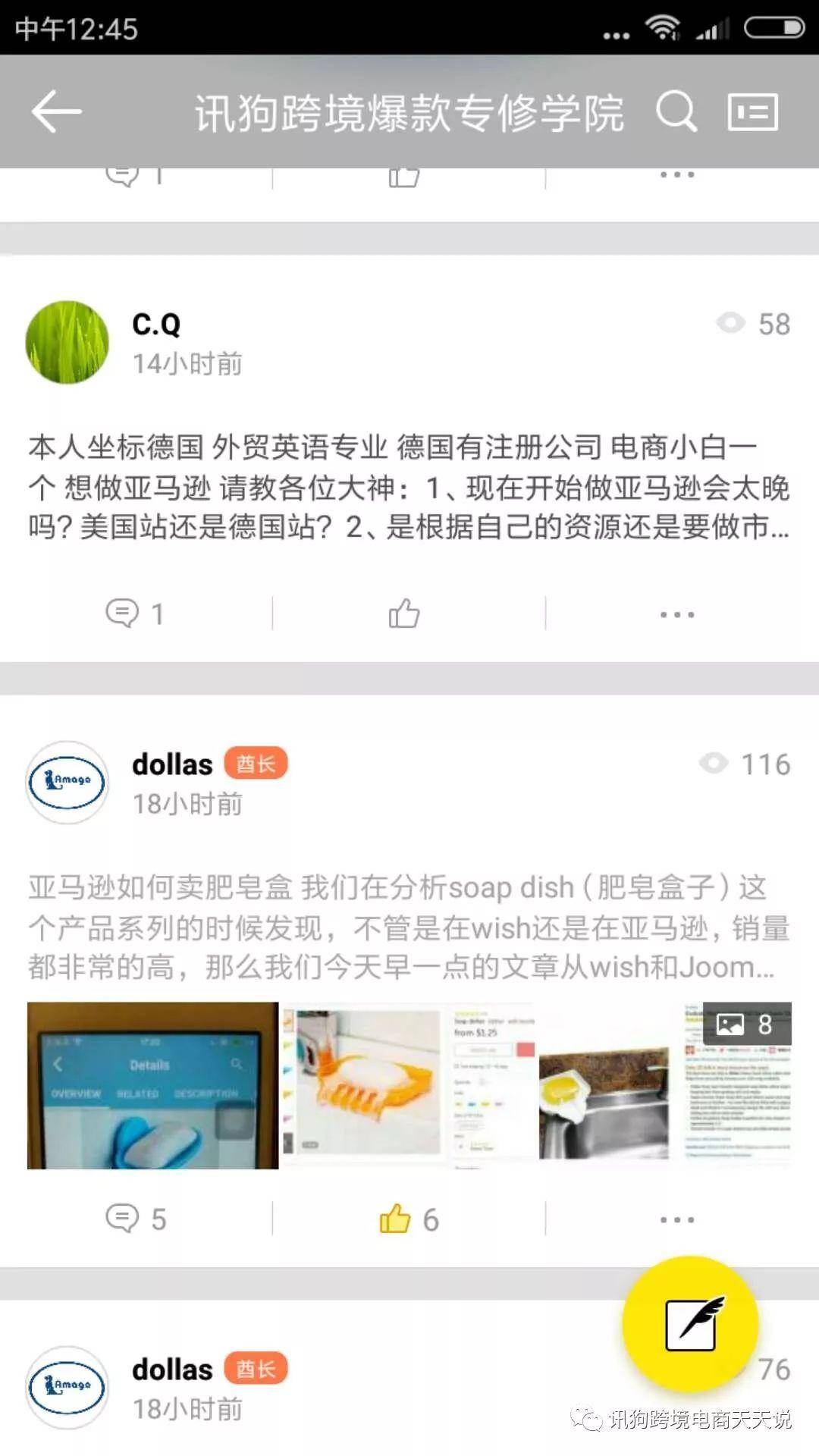Open the list view icon at top right
This screenshot has width=819, height=1456.
(x=752, y=112)
